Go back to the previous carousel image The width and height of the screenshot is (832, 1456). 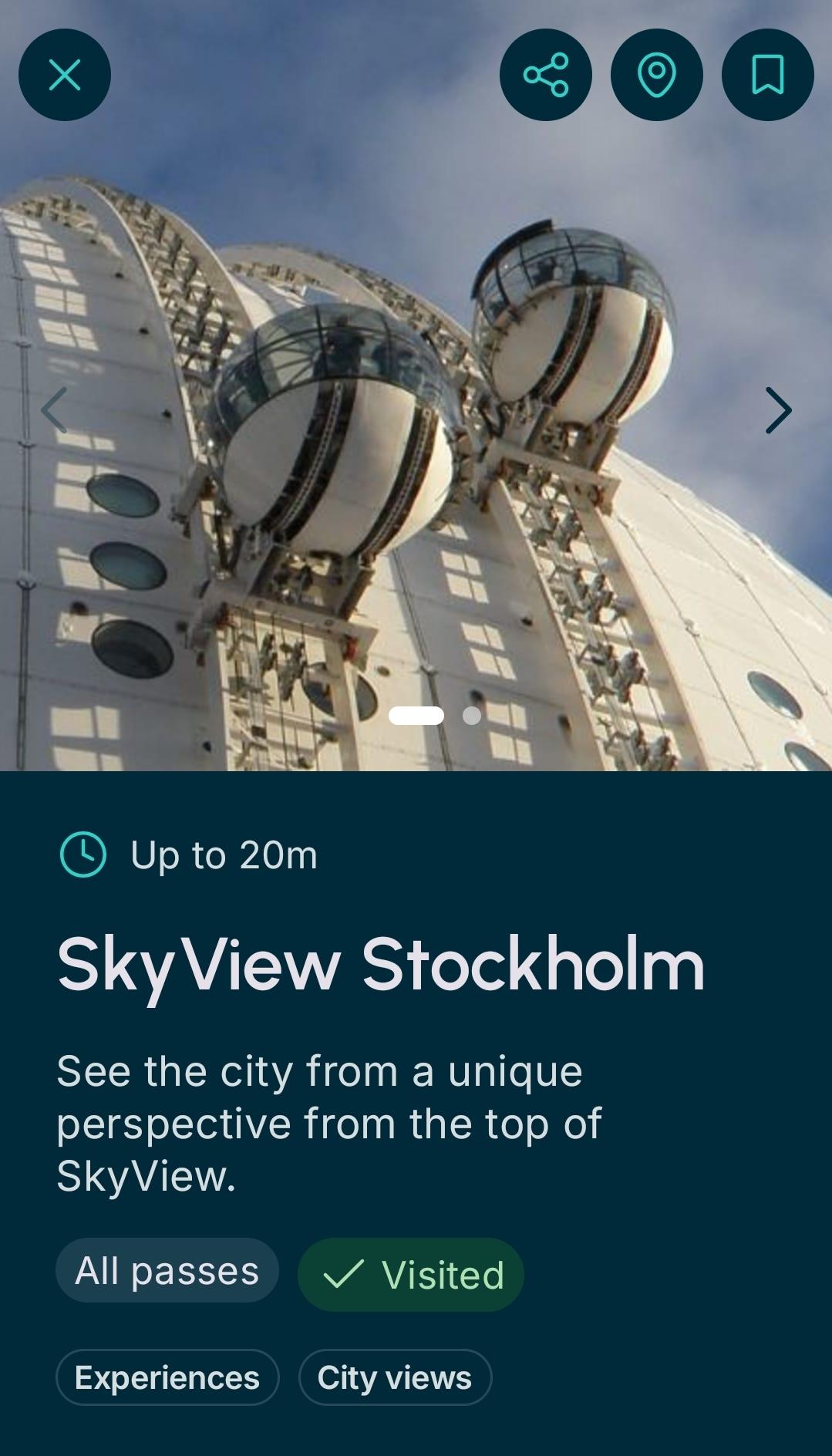point(54,410)
